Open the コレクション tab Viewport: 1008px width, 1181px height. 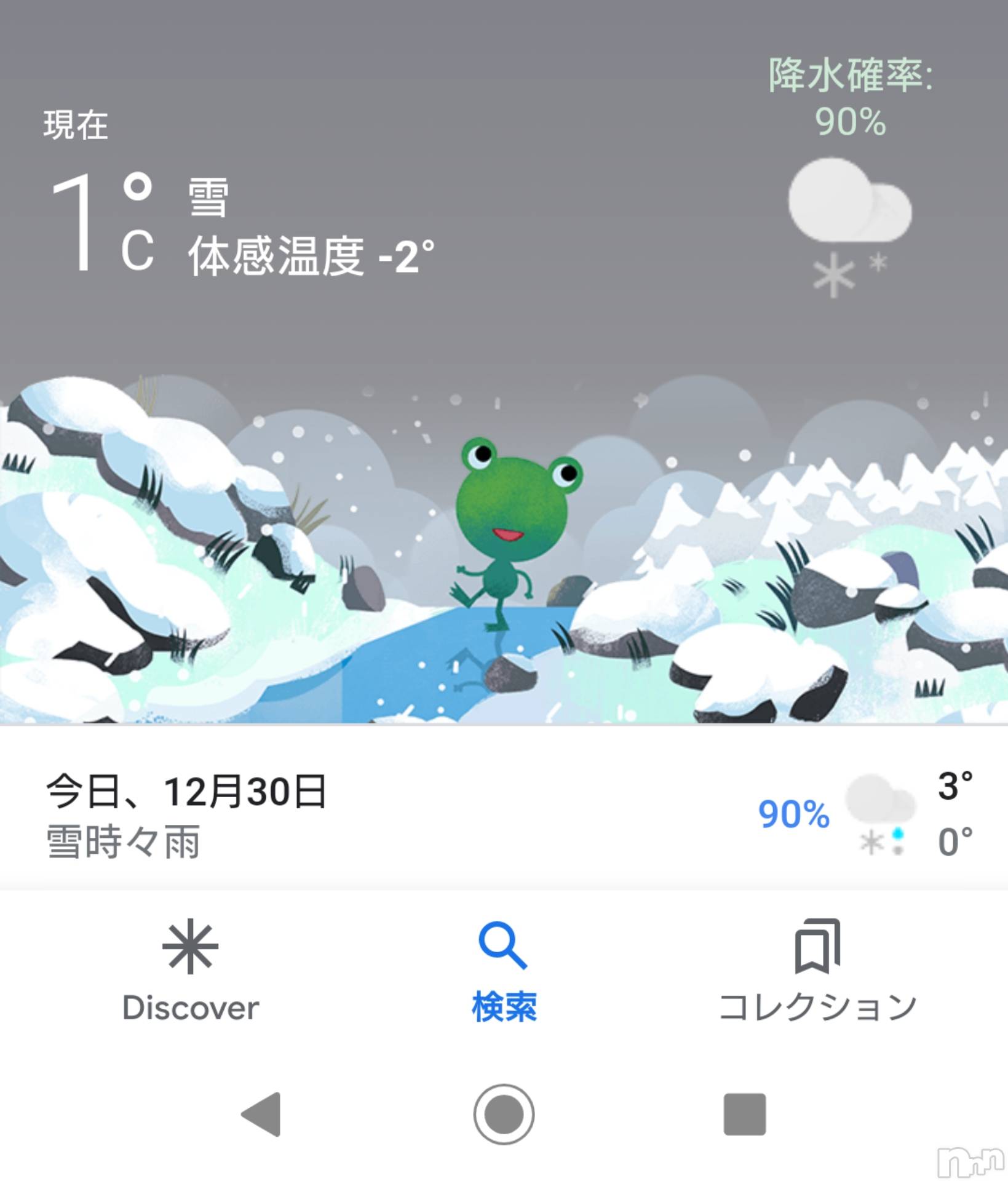tap(817, 970)
